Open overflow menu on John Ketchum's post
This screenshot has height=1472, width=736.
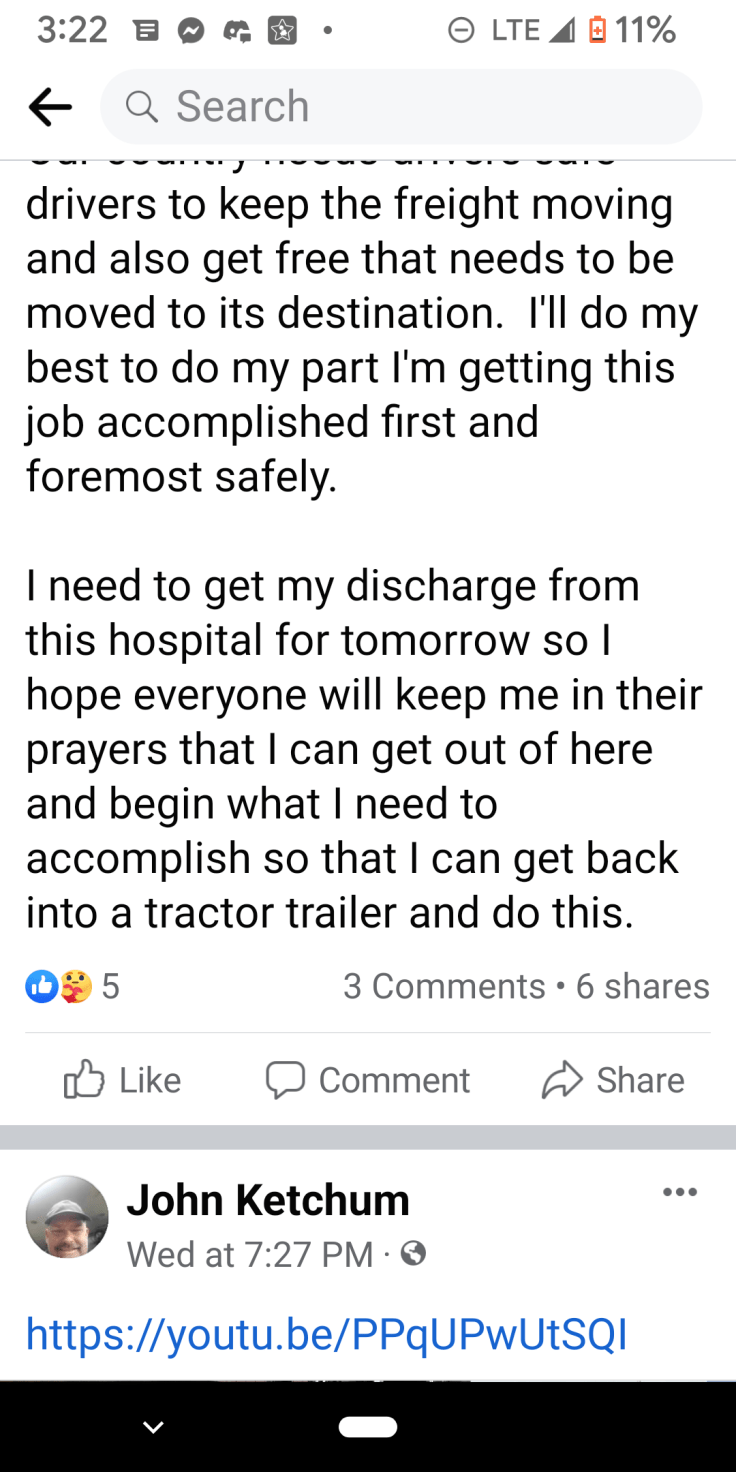[x=680, y=1192]
